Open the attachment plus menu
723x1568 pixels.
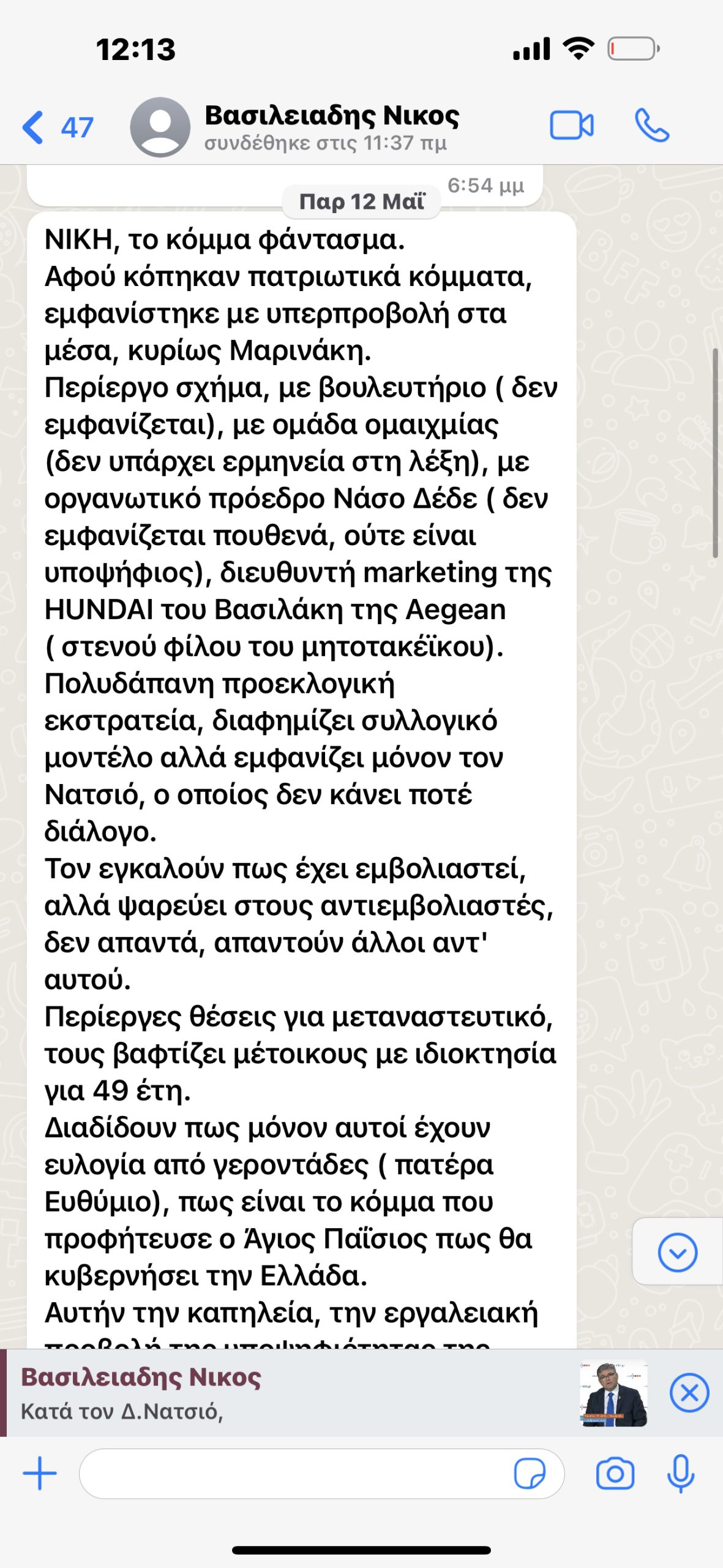coord(40,1473)
